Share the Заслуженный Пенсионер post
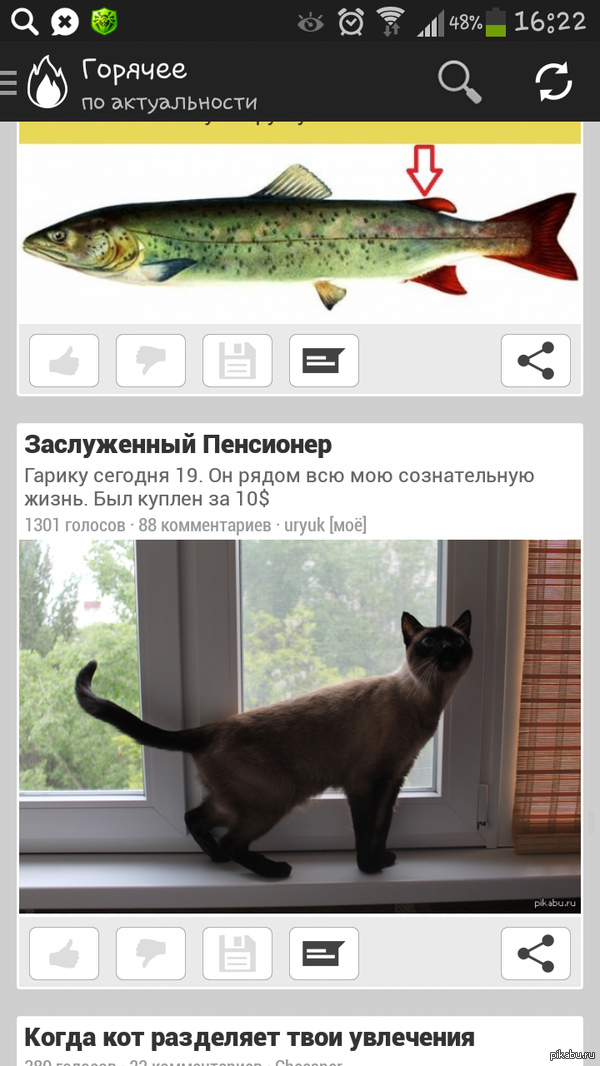600x1066 pixels. pos(535,953)
